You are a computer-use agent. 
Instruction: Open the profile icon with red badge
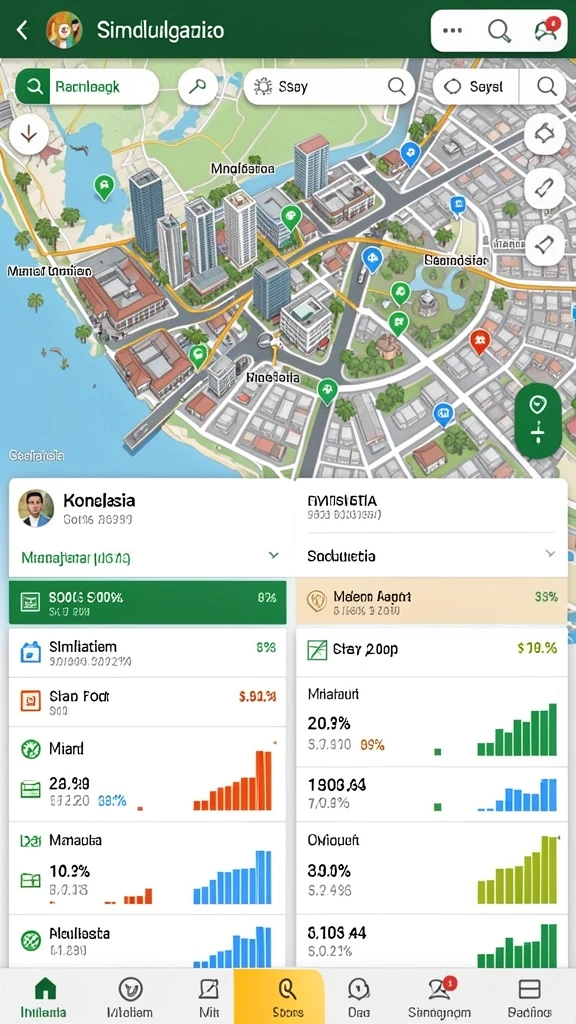[547, 30]
